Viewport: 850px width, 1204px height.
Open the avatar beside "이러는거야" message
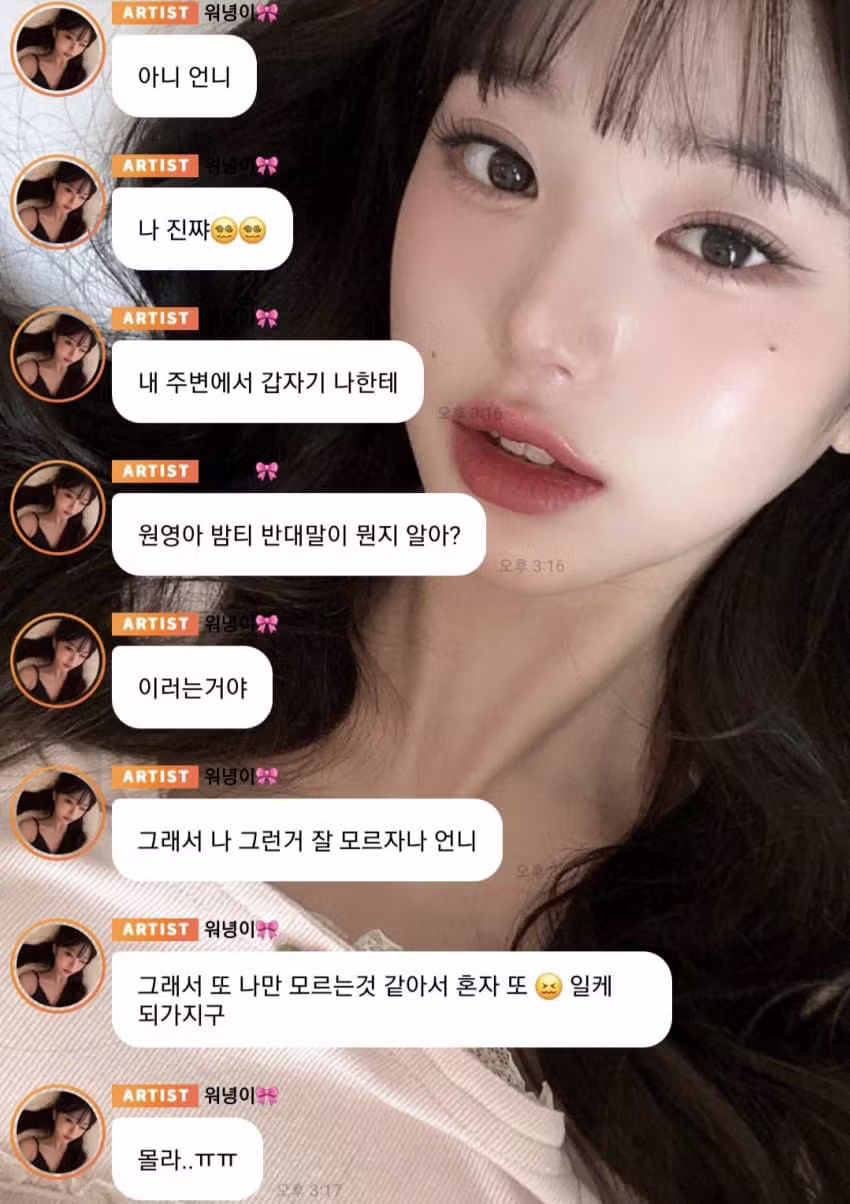58,661
